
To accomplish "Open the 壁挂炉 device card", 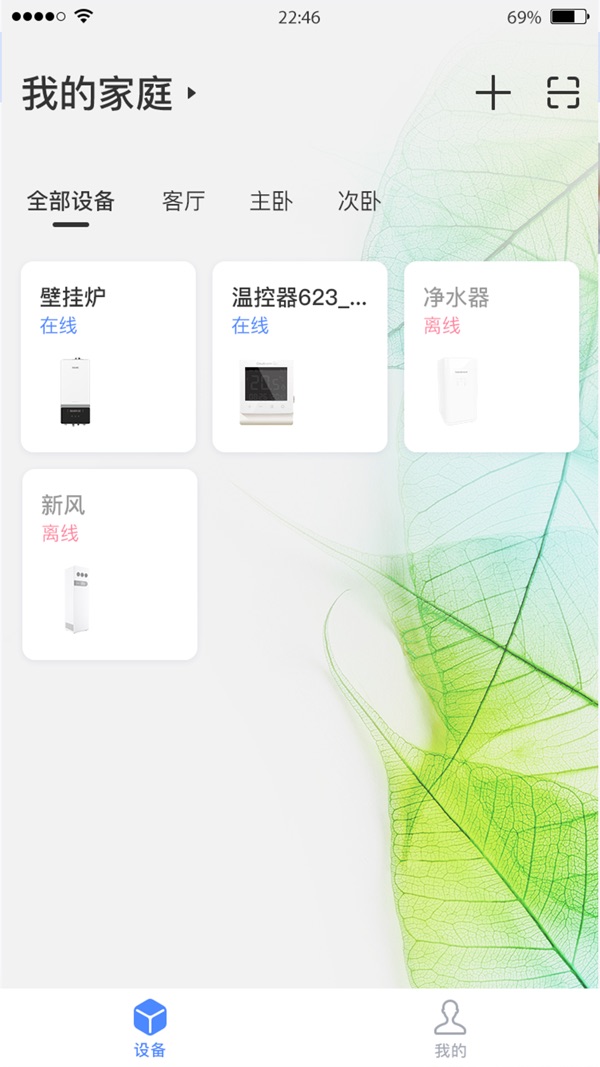I will (108, 357).
